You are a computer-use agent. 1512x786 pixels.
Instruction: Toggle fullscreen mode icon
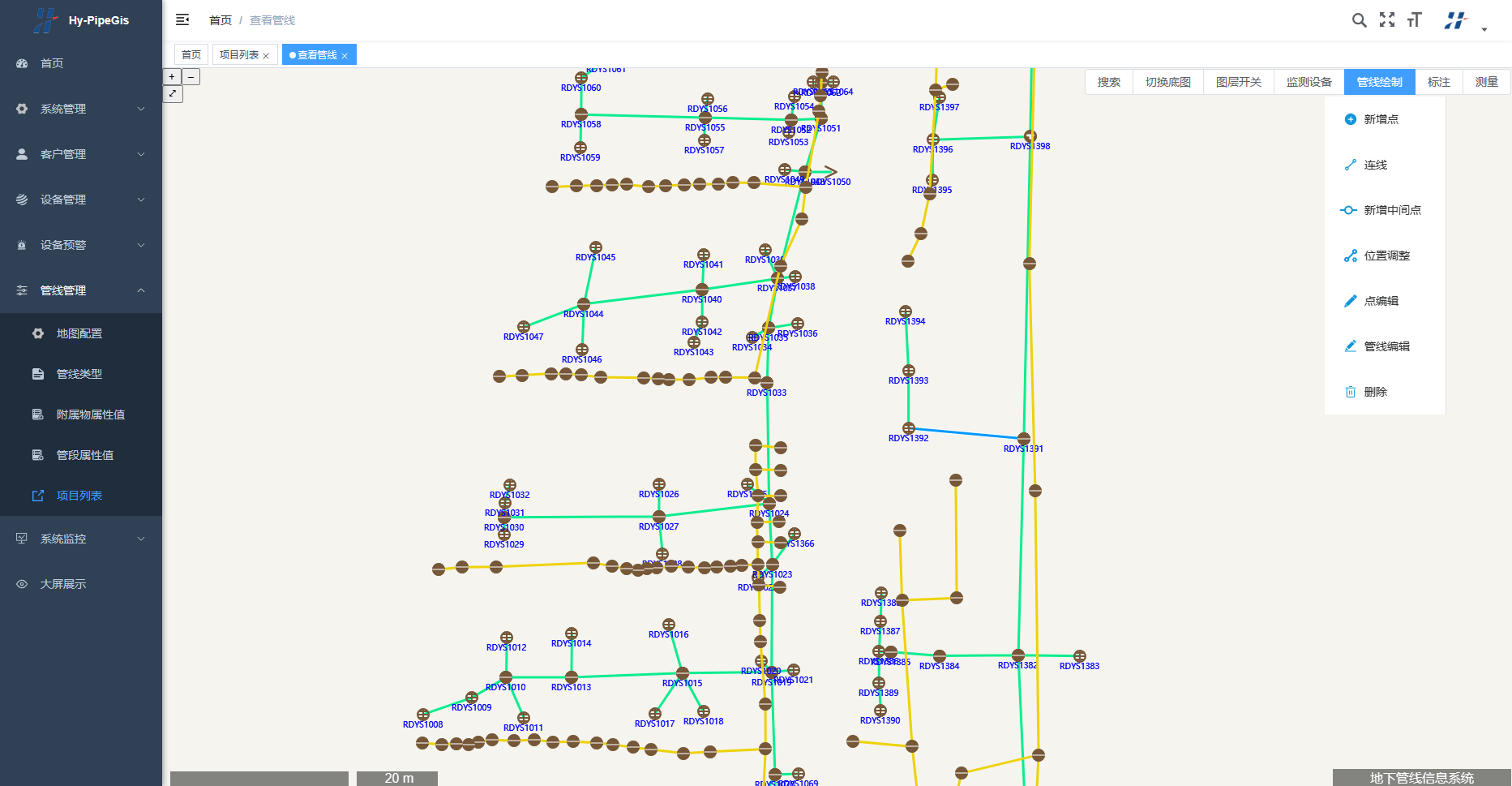coord(1387,20)
